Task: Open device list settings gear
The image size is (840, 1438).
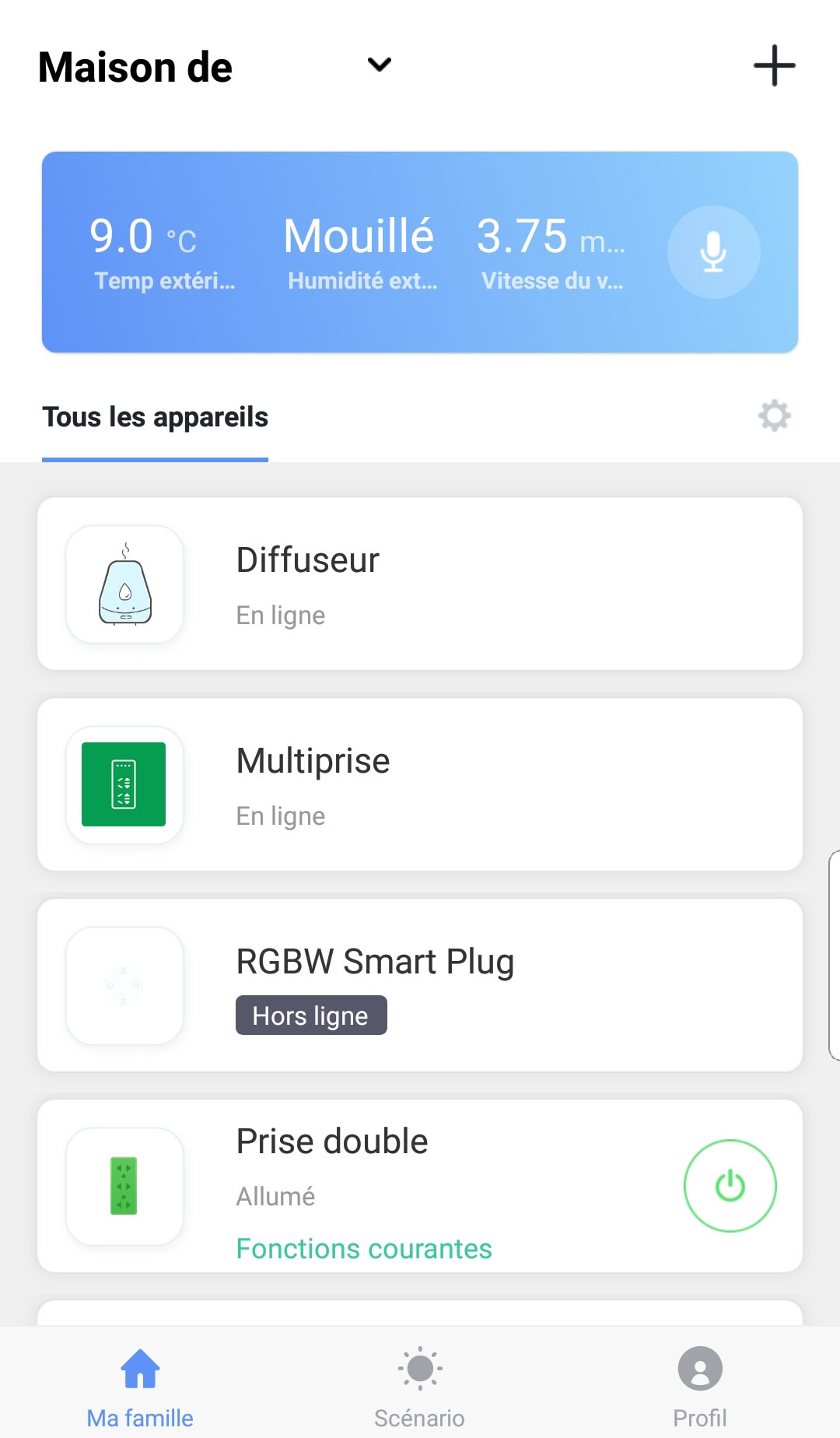Action: [x=774, y=416]
